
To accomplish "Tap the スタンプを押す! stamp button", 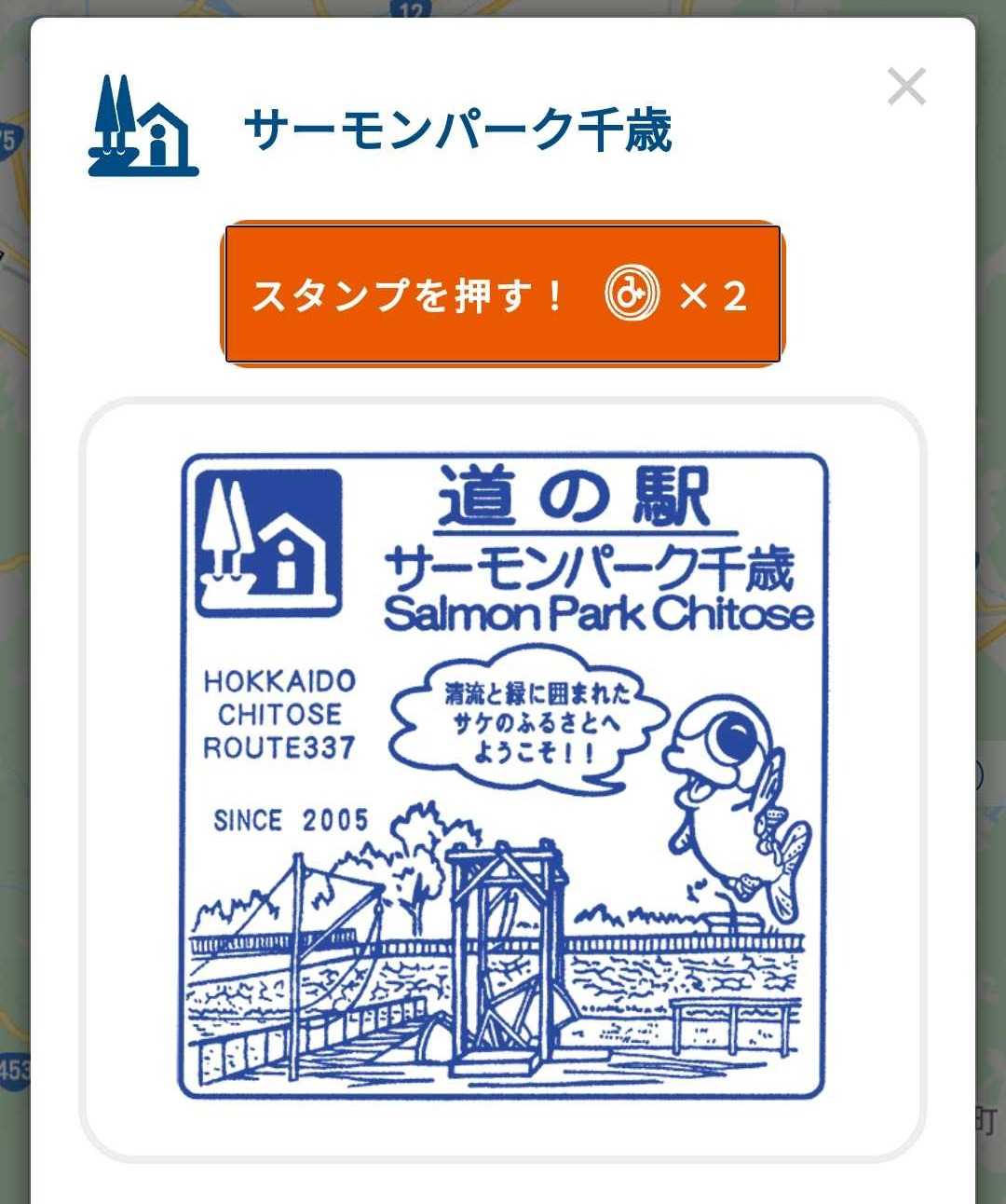I will tap(503, 294).
